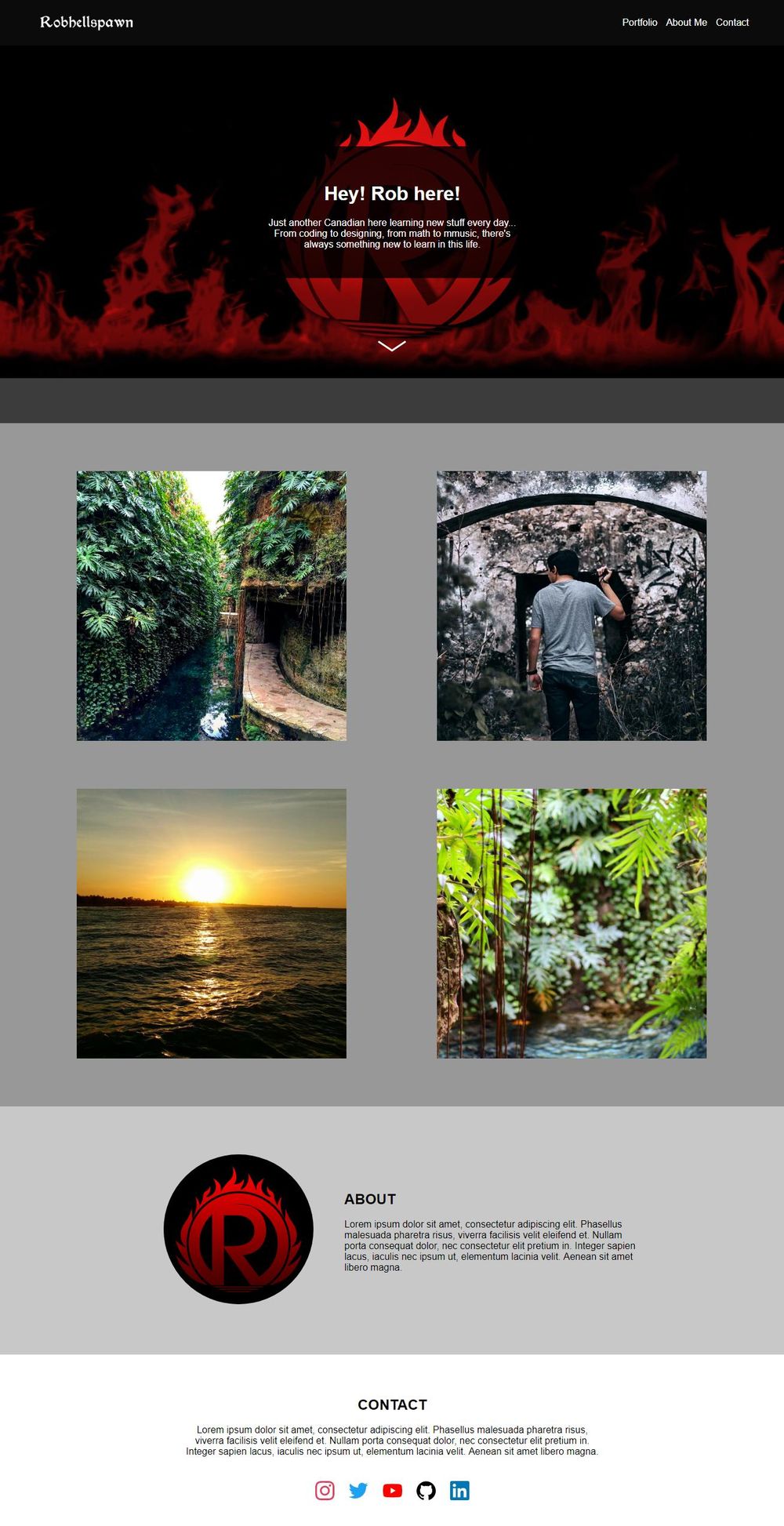
Task: Open the Contact nav link
Action: coord(731,23)
